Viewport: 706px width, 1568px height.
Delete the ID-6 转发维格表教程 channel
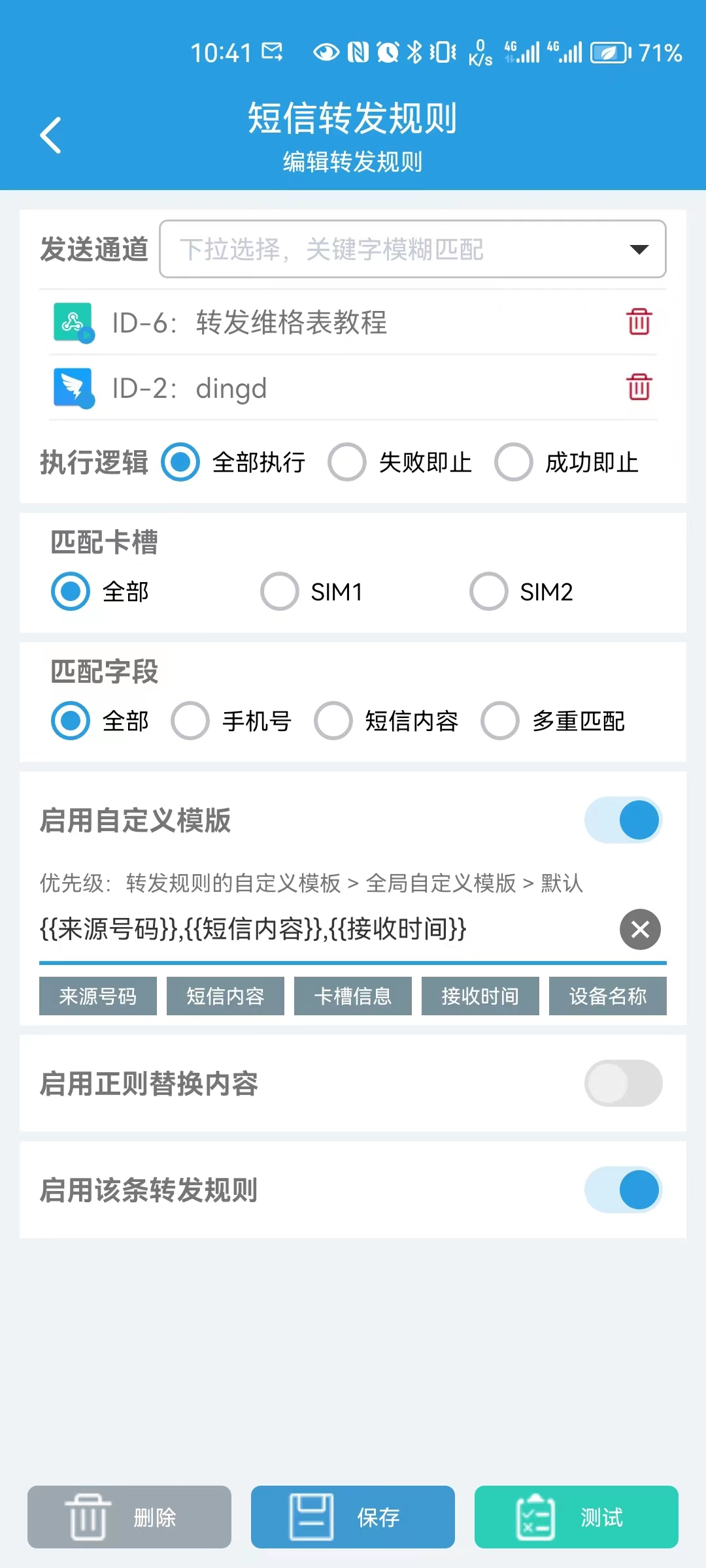[639, 321]
